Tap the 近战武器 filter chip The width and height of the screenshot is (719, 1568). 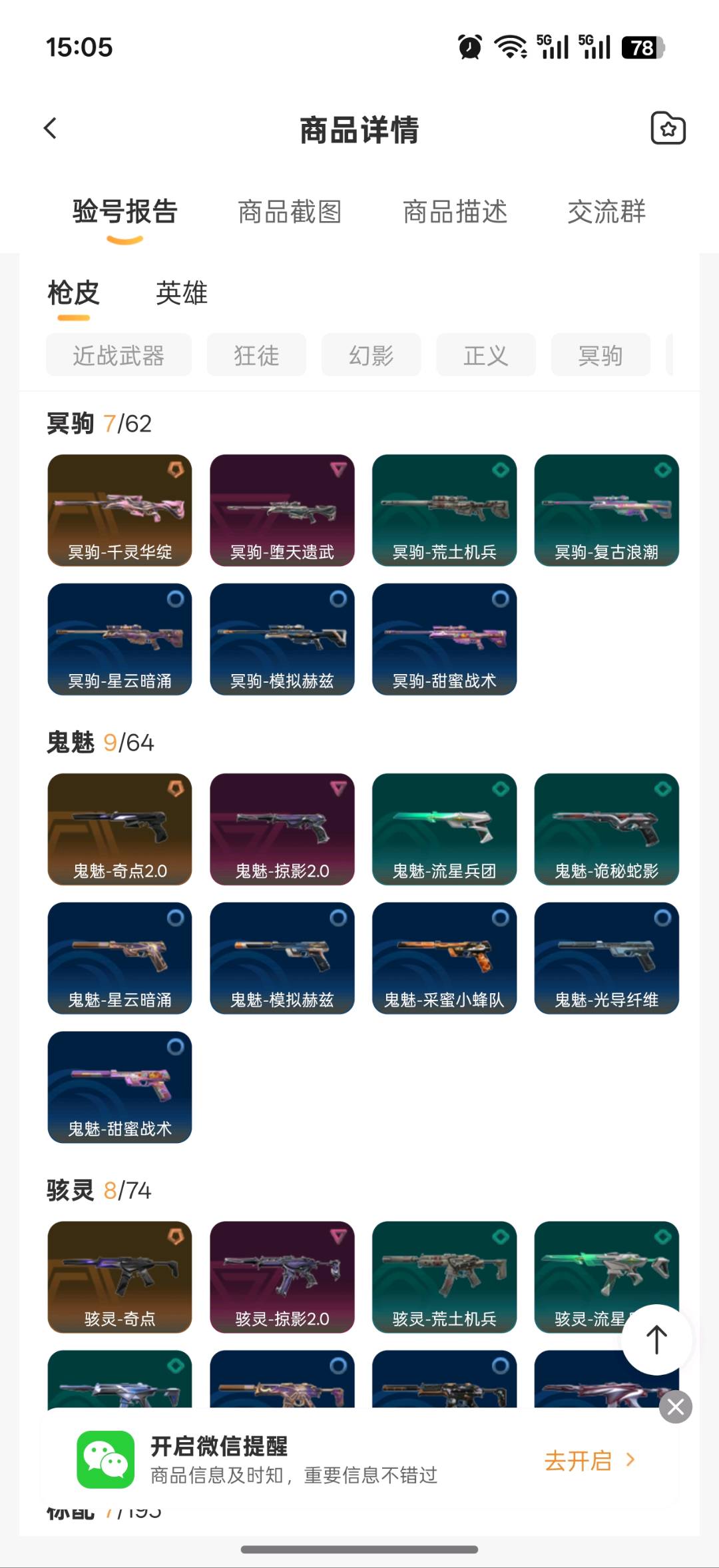[119, 355]
